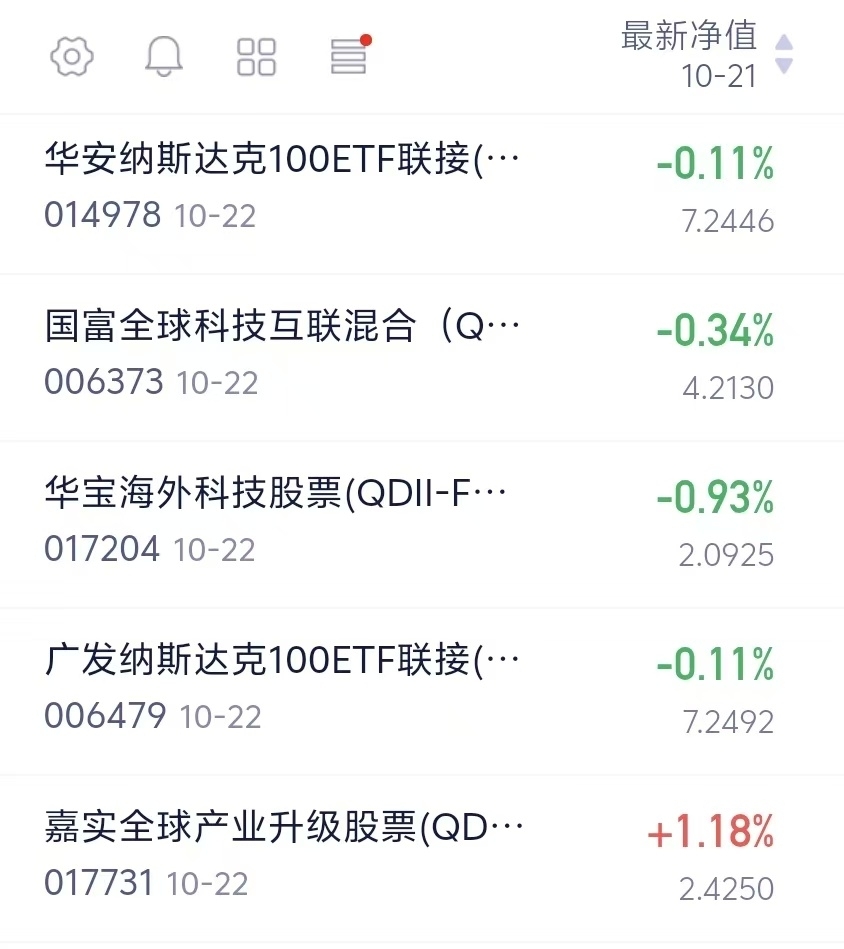
Task: Switch to the grid view layout
Action: click(256, 57)
